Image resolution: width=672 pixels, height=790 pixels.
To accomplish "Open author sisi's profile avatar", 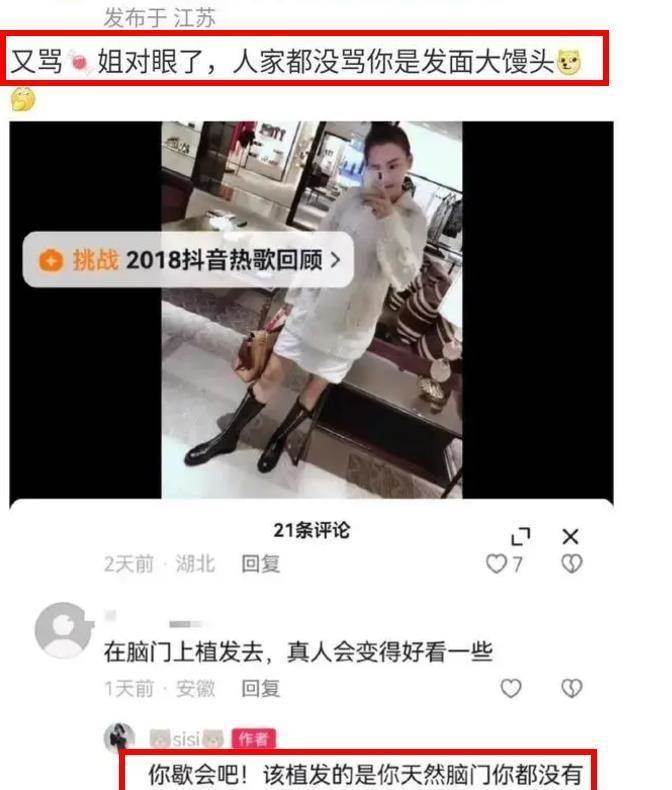I will (x=120, y=738).
